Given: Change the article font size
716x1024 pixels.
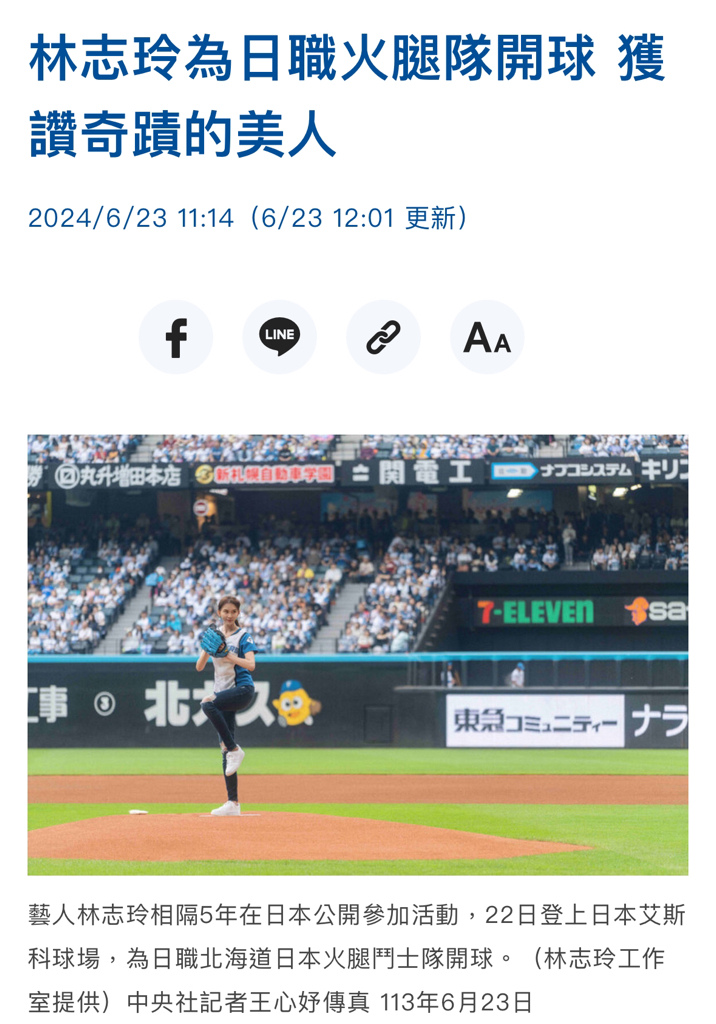Looking at the screenshot, I should tap(487, 338).
